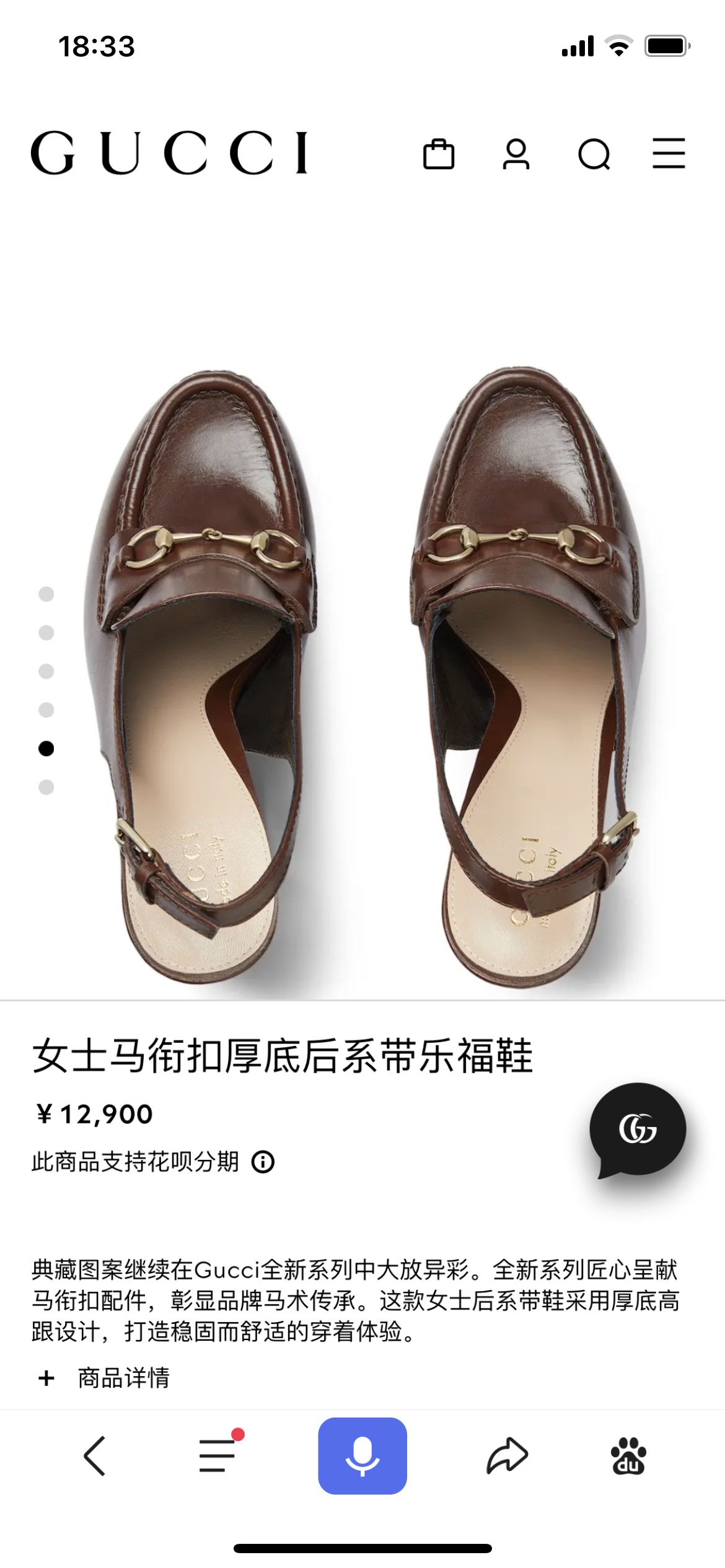Jump to the last image dot

coord(46,787)
